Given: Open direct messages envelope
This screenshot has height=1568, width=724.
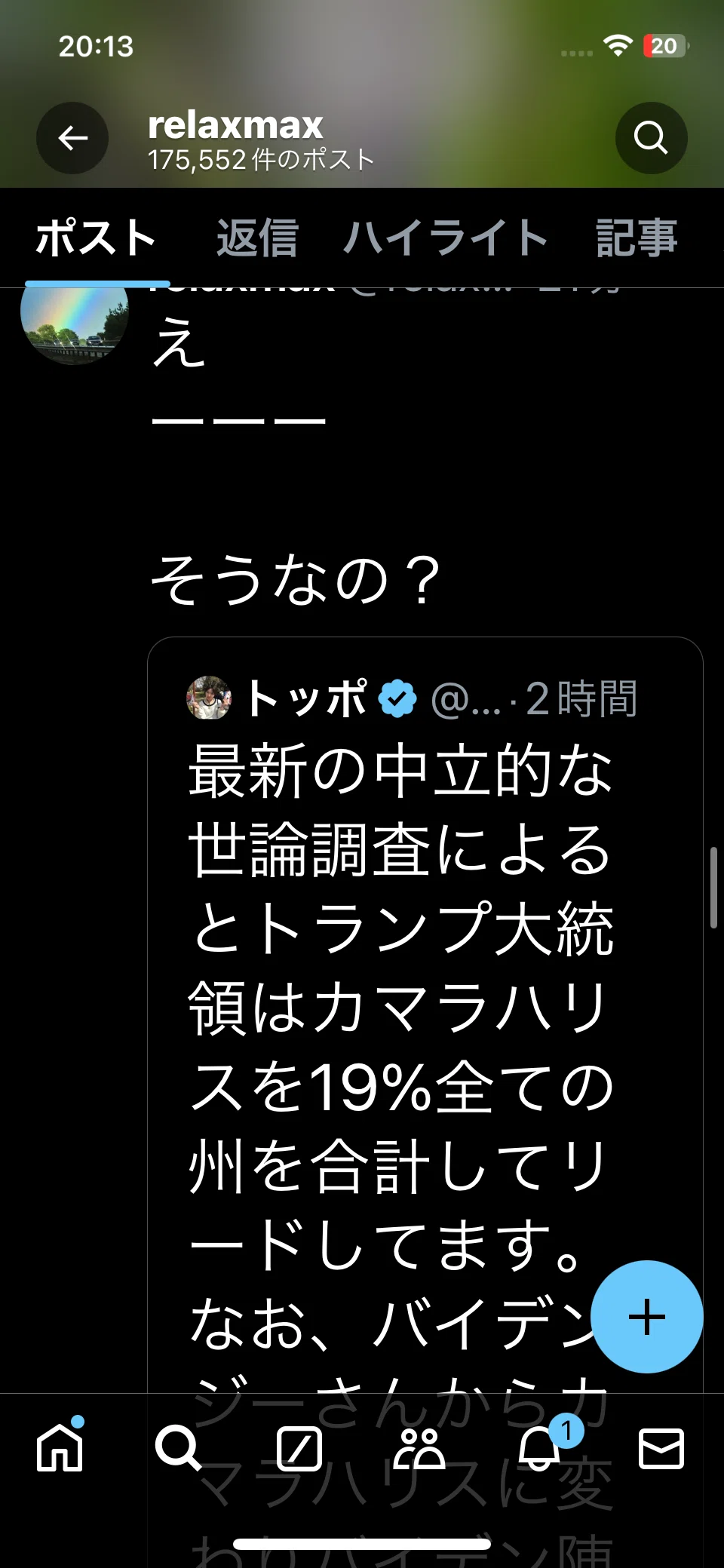Looking at the screenshot, I should (x=661, y=1448).
